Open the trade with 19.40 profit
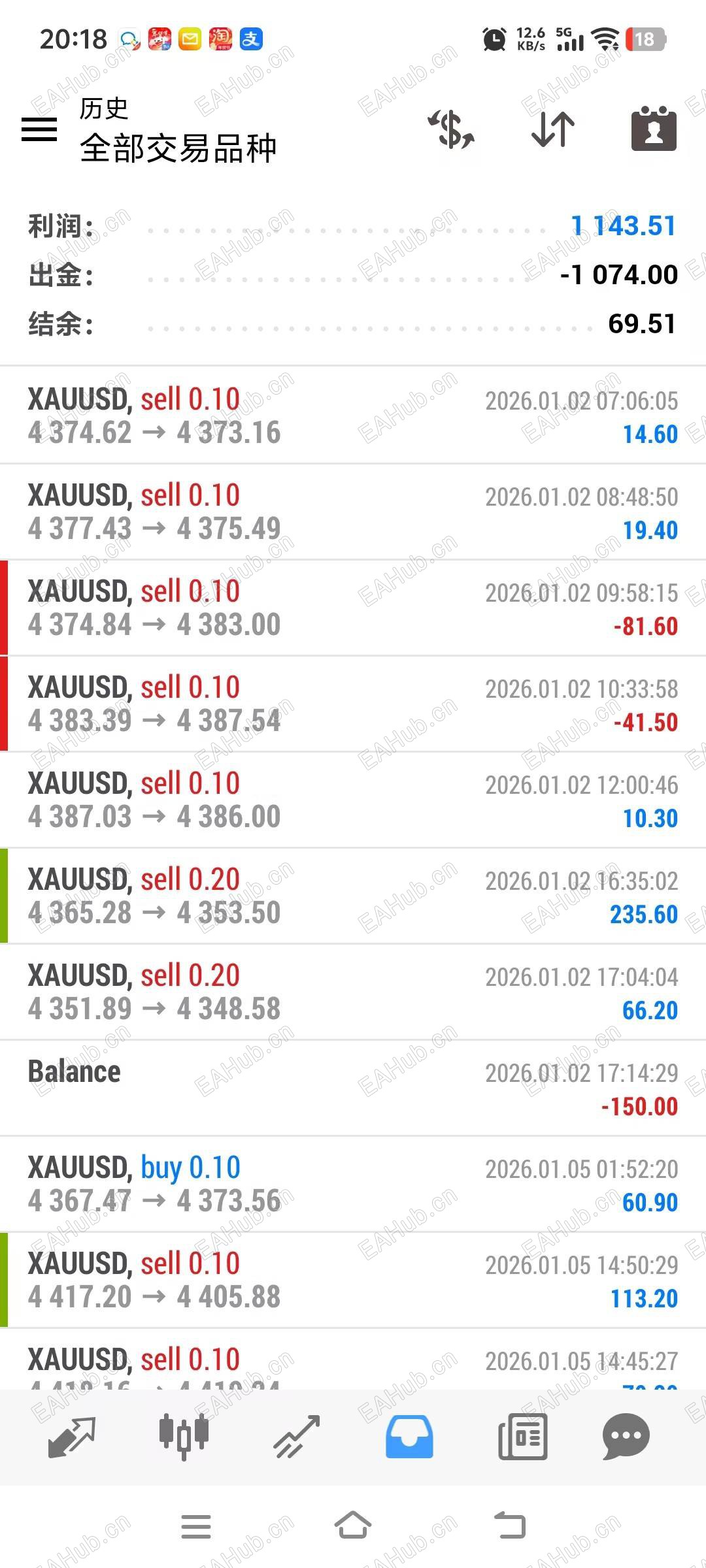Image resolution: width=706 pixels, height=1568 pixels. point(353,512)
